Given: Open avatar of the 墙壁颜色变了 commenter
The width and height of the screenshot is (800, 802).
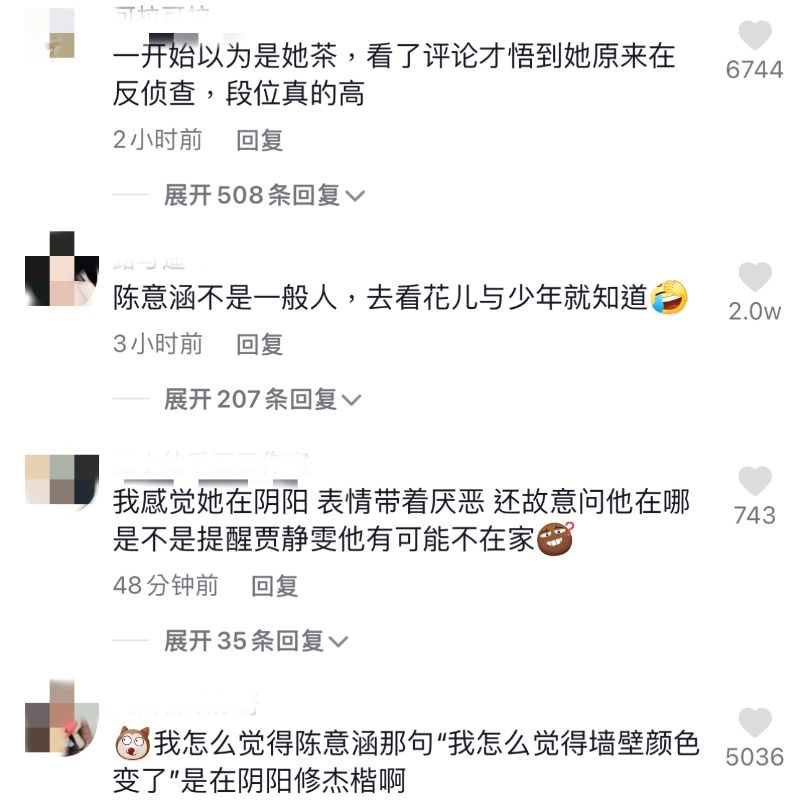Looking at the screenshot, I should (62, 717).
